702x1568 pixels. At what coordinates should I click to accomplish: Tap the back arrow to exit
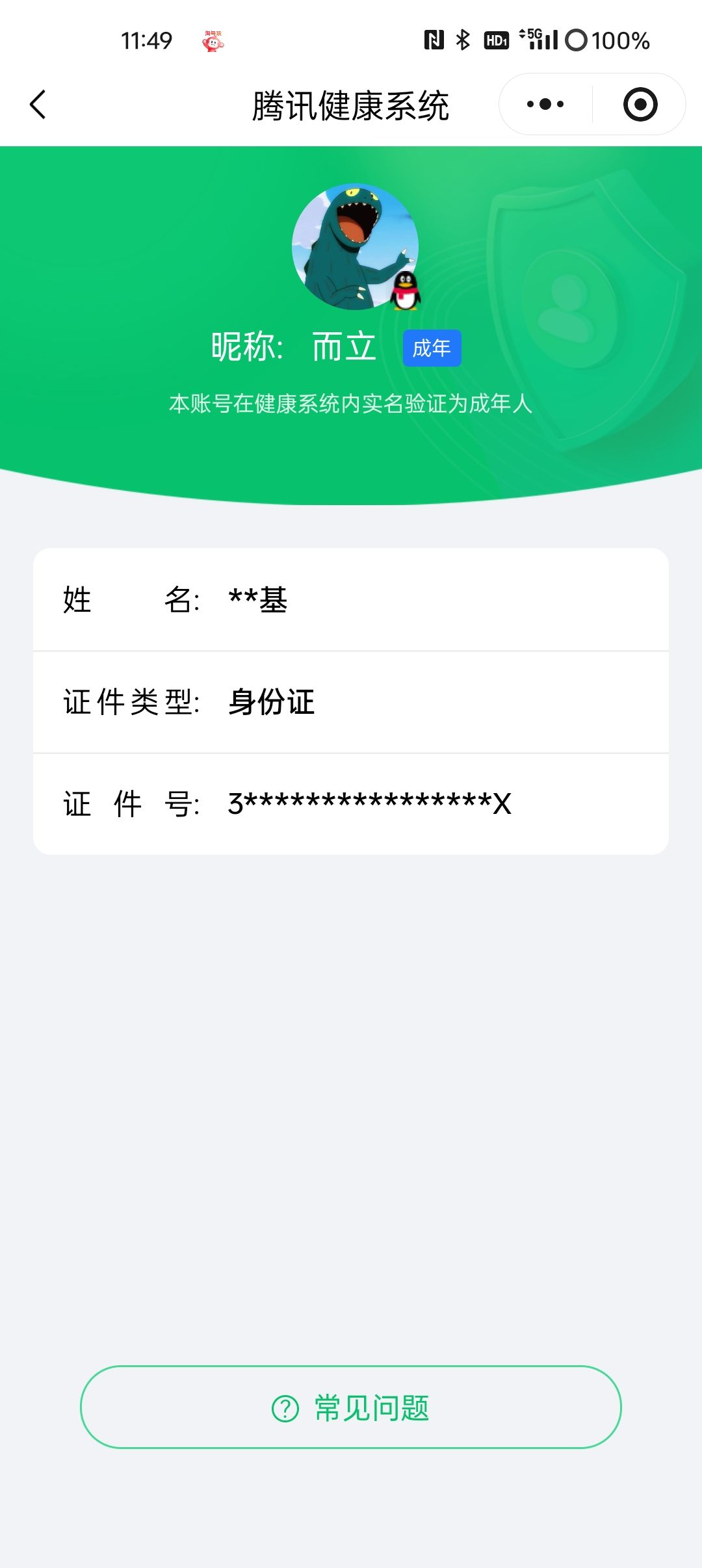tap(37, 105)
